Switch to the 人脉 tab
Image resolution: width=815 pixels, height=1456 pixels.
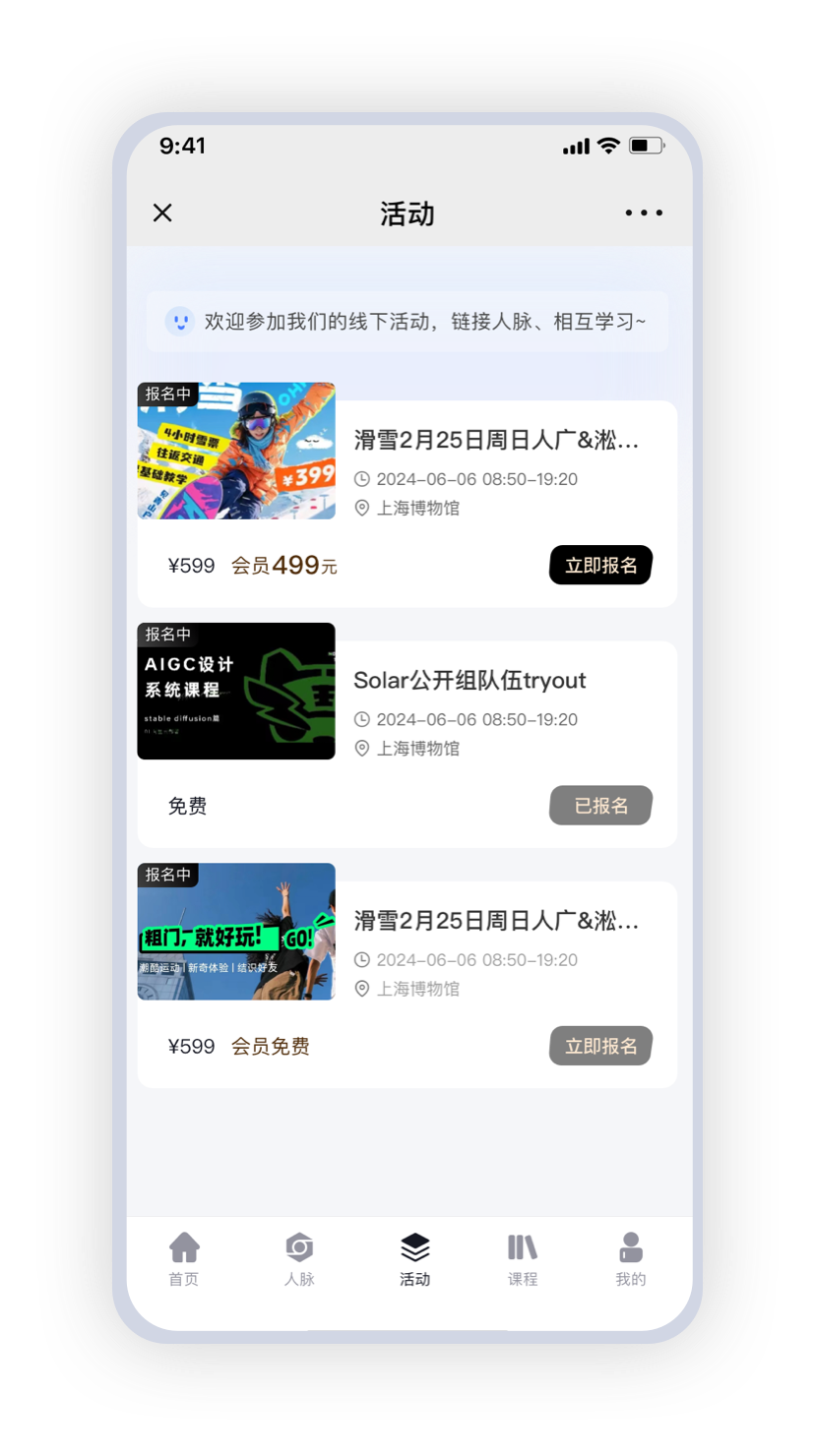[x=299, y=1258]
